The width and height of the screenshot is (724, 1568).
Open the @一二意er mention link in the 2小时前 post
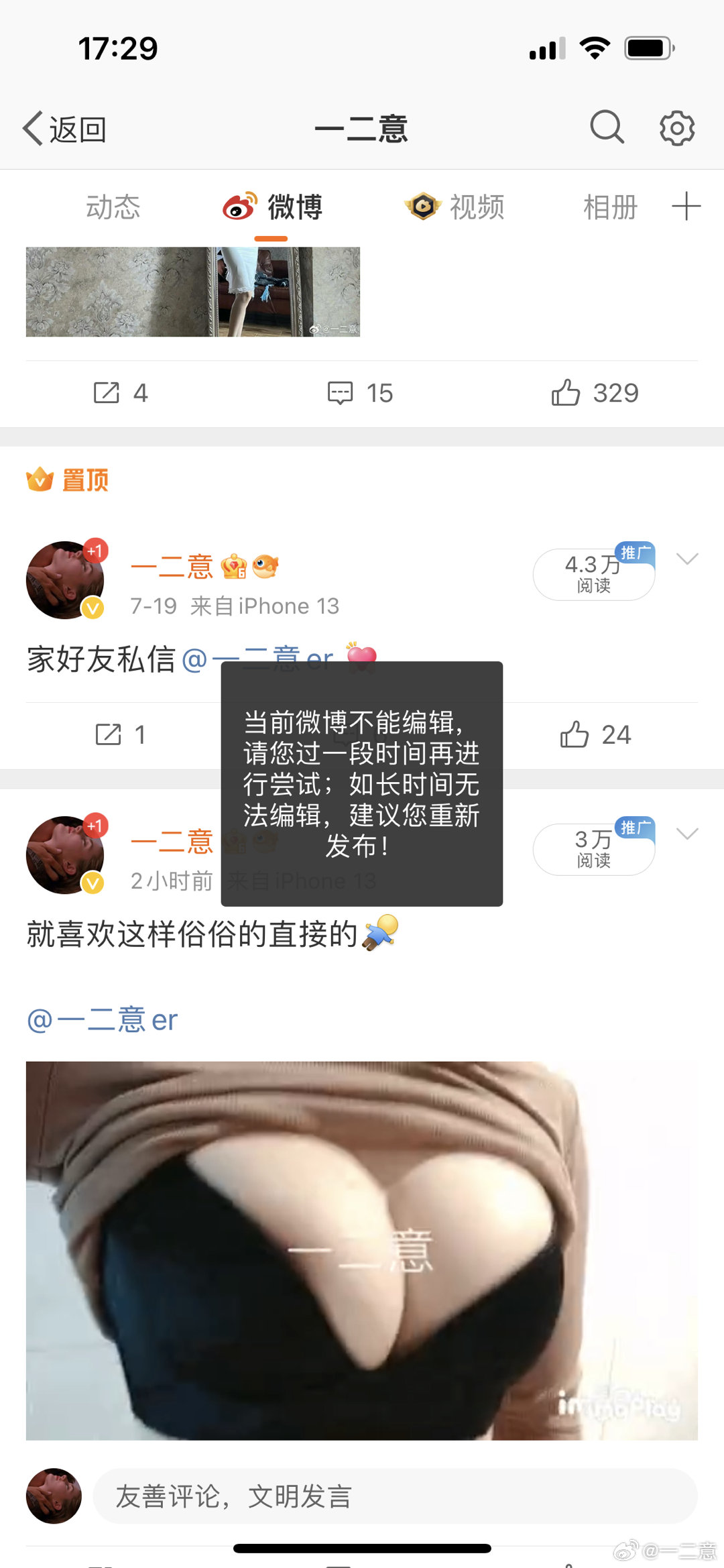(102, 1020)
